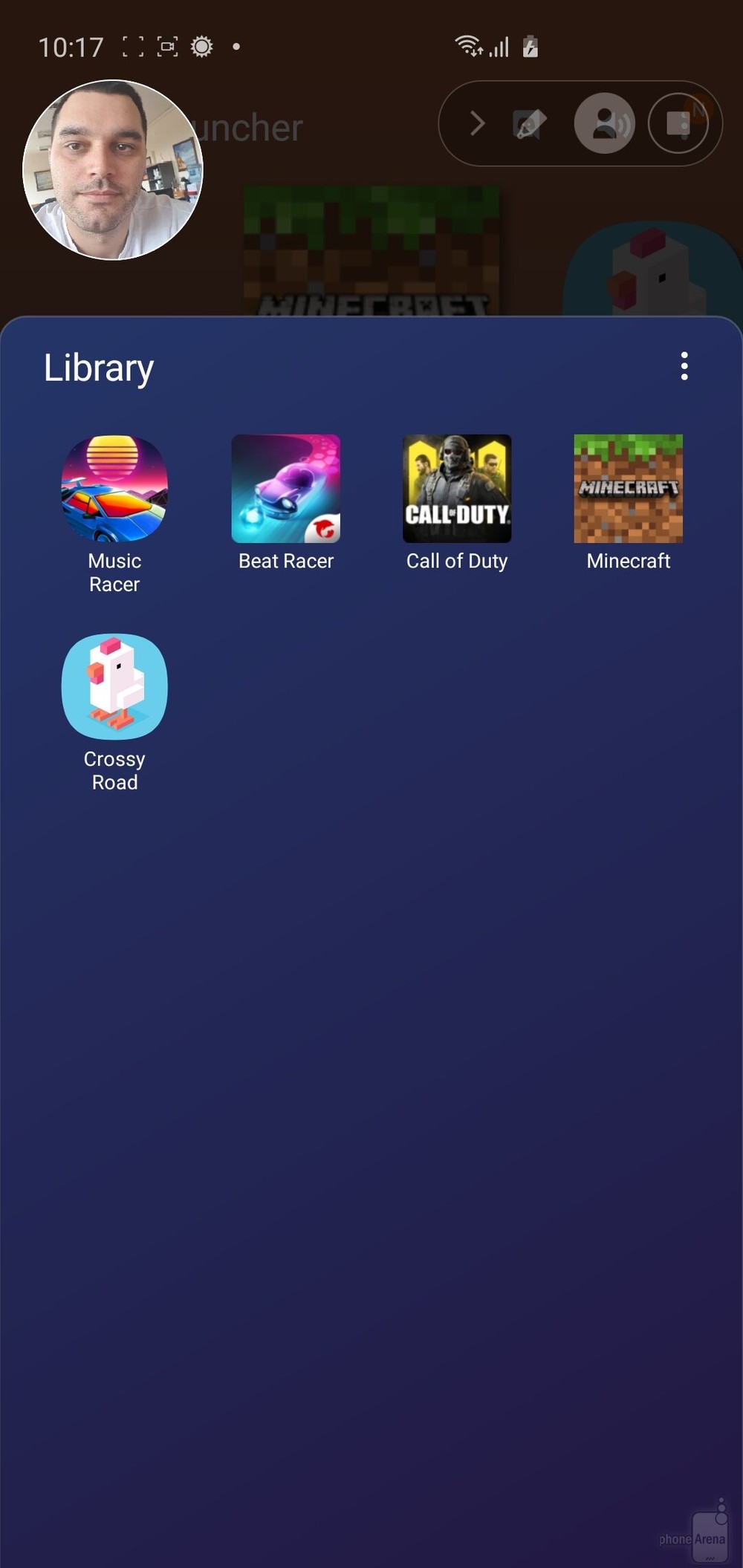
Task: Open Beat Racer from the library
Action: coord(286,489)
